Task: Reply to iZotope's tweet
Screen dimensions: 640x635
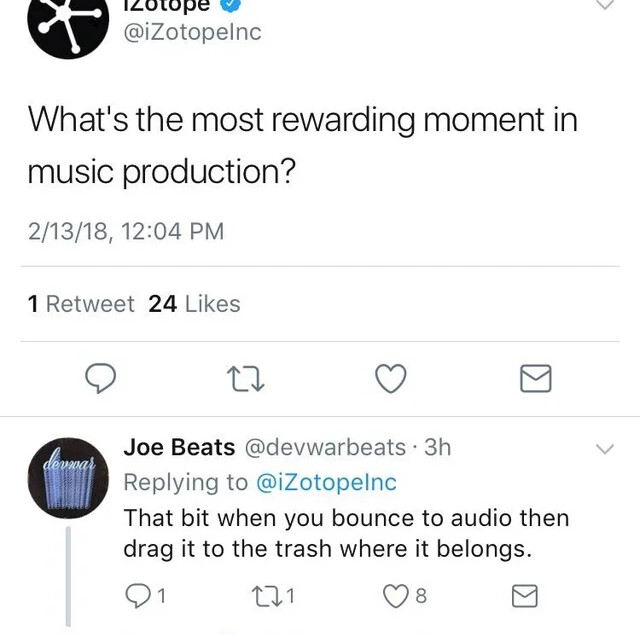Action: click(101, 378)
